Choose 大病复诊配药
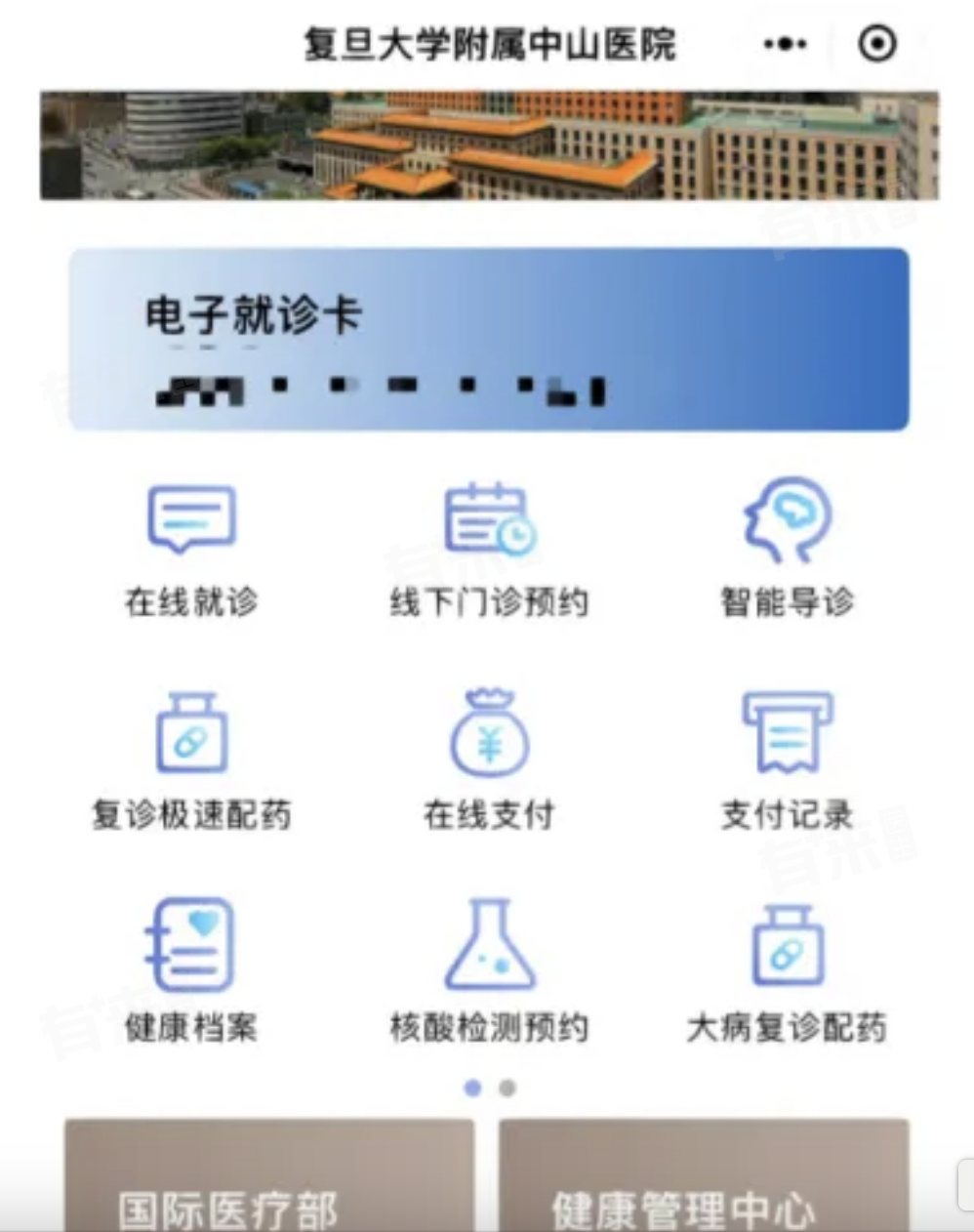Screen dimensions: 974x1232 tap(787, 973)
